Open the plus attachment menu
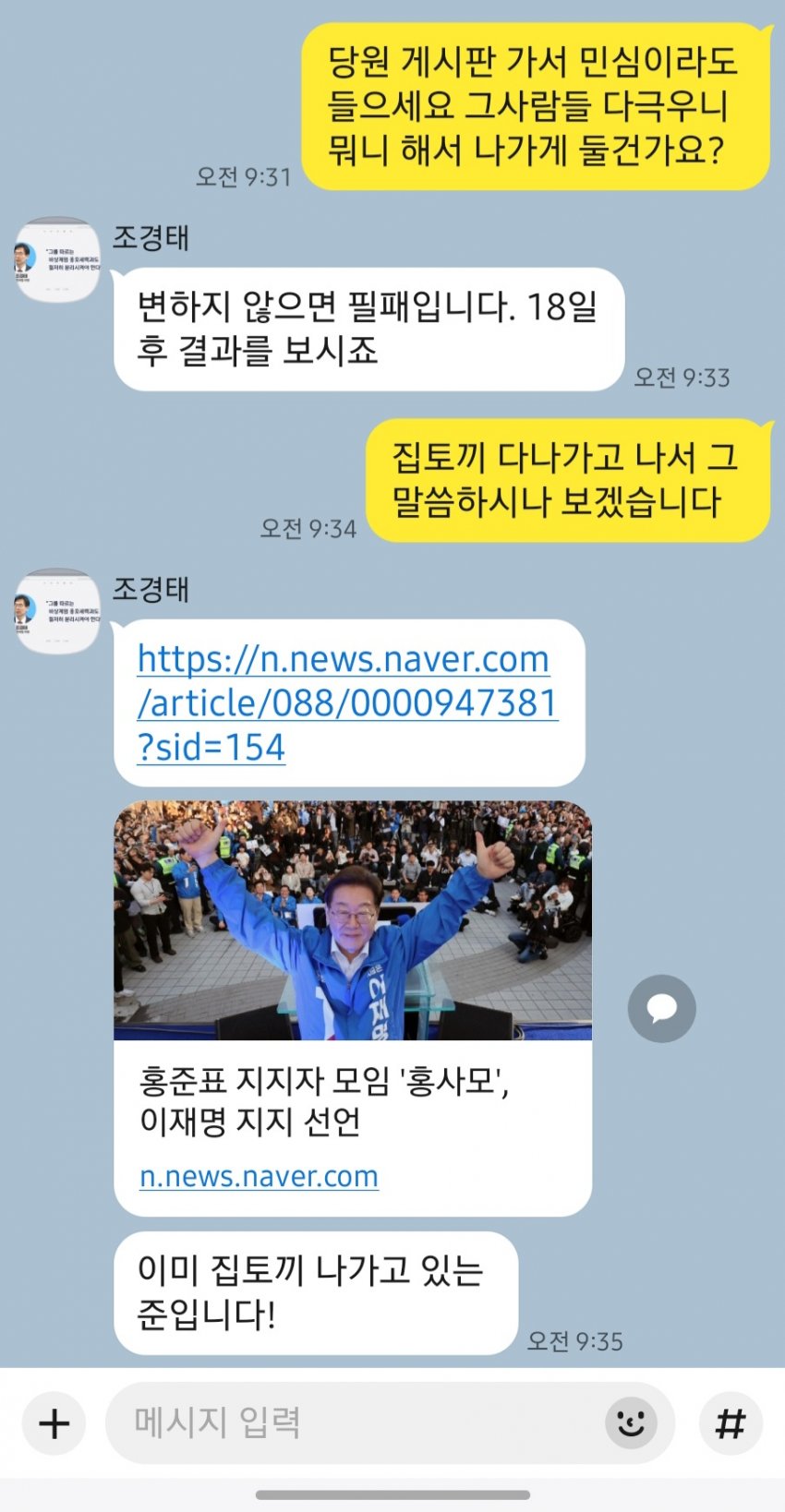The image size is (785, 1512). tap(54, 1422)
